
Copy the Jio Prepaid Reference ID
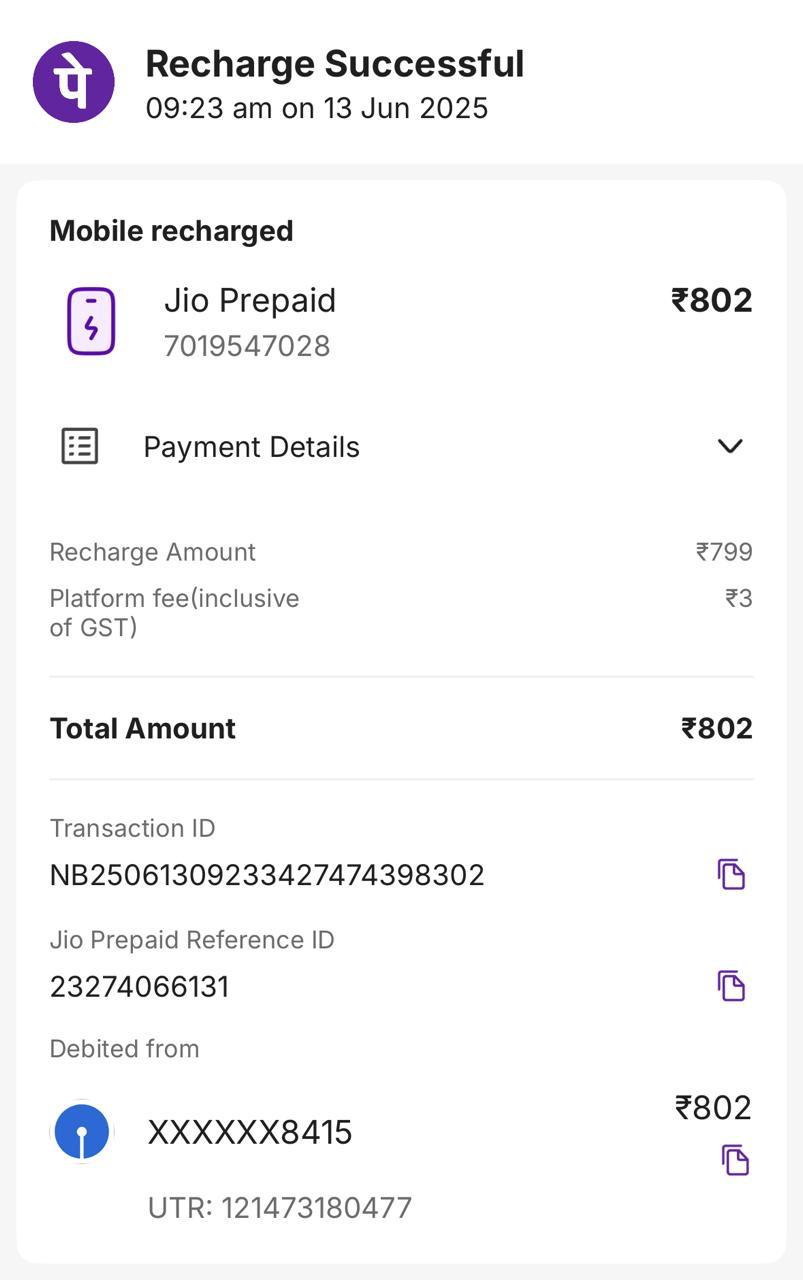732,986
